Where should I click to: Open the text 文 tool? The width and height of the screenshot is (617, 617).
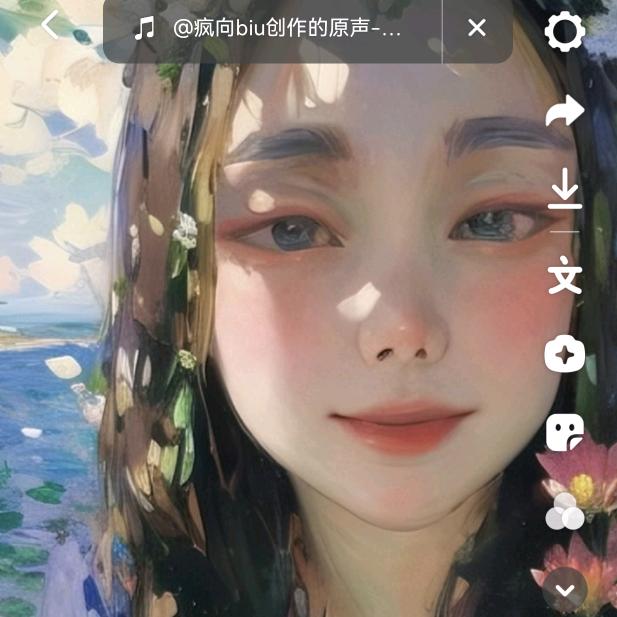coord(565,276)
